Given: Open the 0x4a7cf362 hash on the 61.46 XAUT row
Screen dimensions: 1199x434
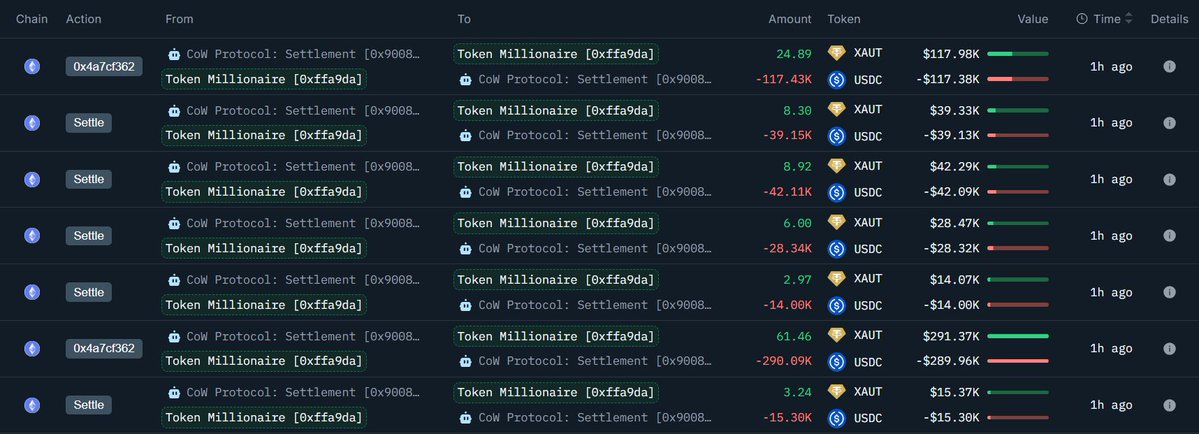Looking at the screenshot, I should point(104,348).
